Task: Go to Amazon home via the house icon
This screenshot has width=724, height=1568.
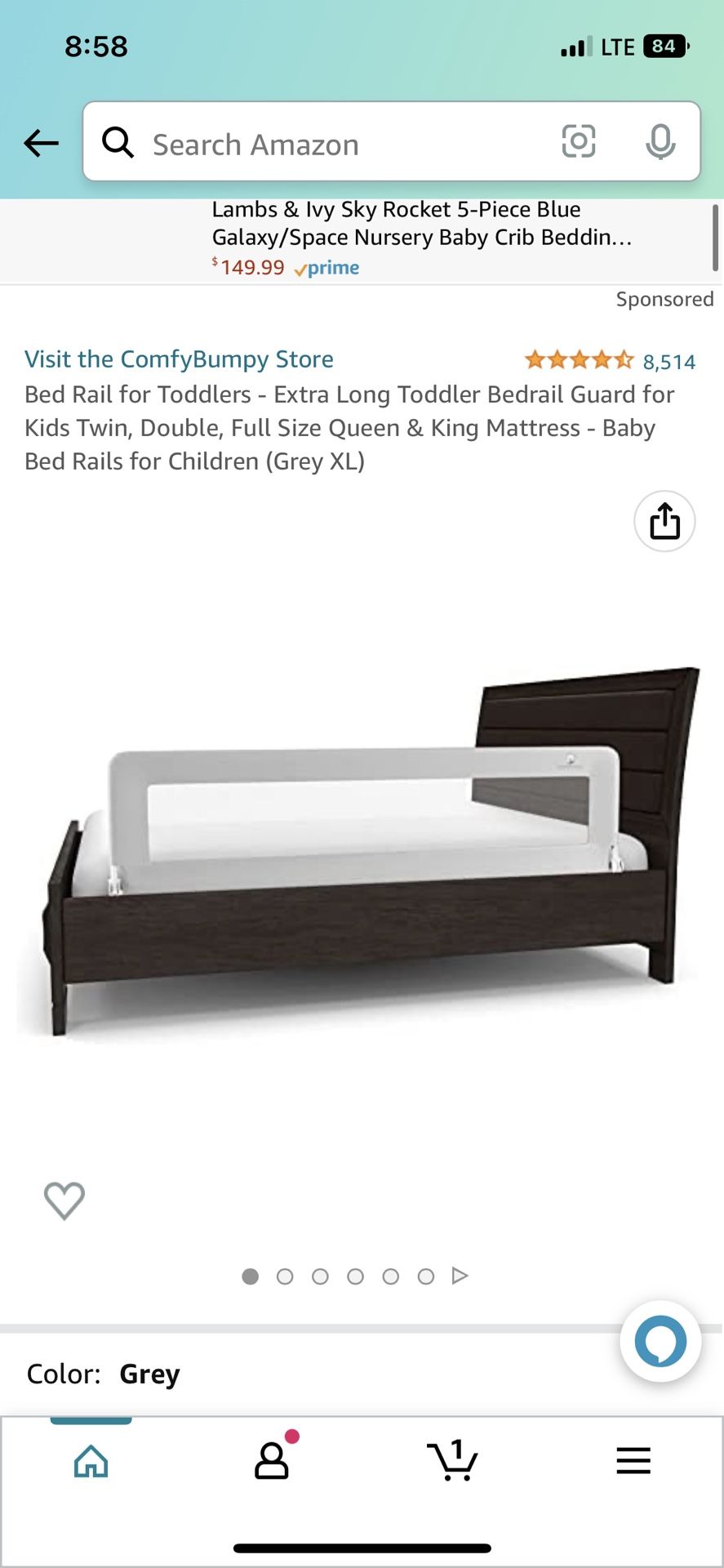Action: click(x=91, y=1461)
